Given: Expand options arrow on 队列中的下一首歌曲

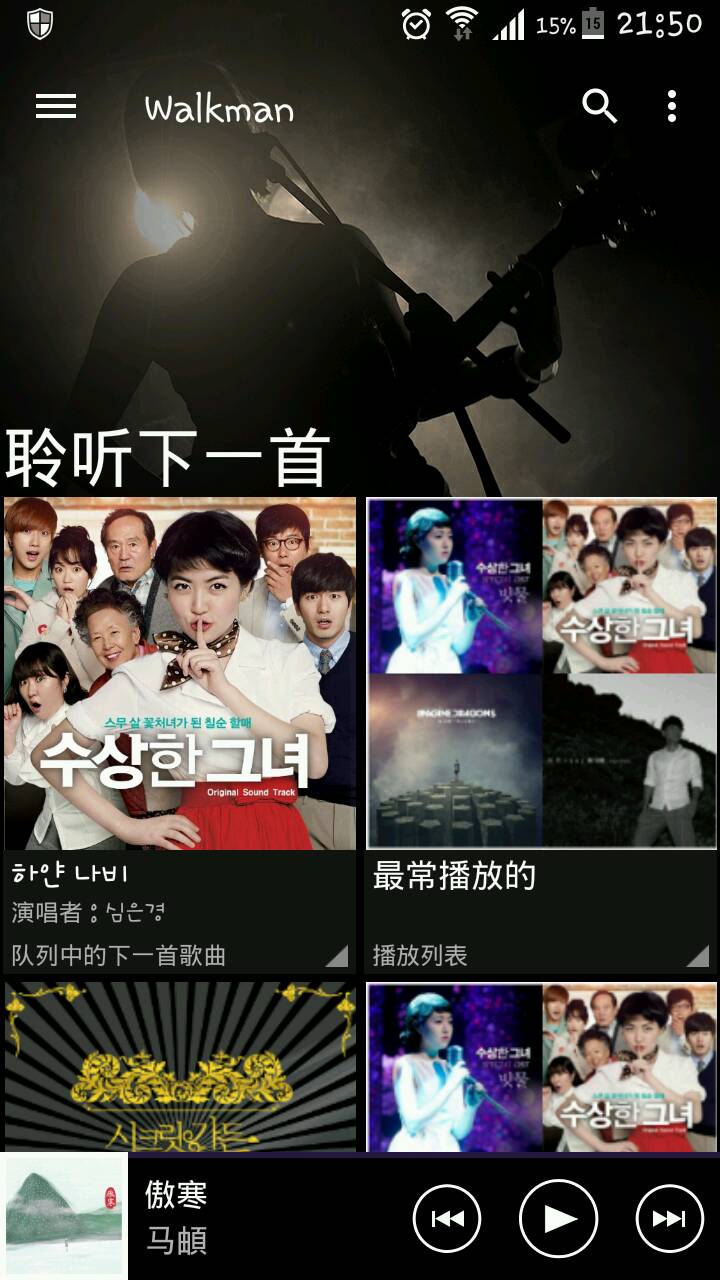Looking at the screenshot, I should pos(336,956).
